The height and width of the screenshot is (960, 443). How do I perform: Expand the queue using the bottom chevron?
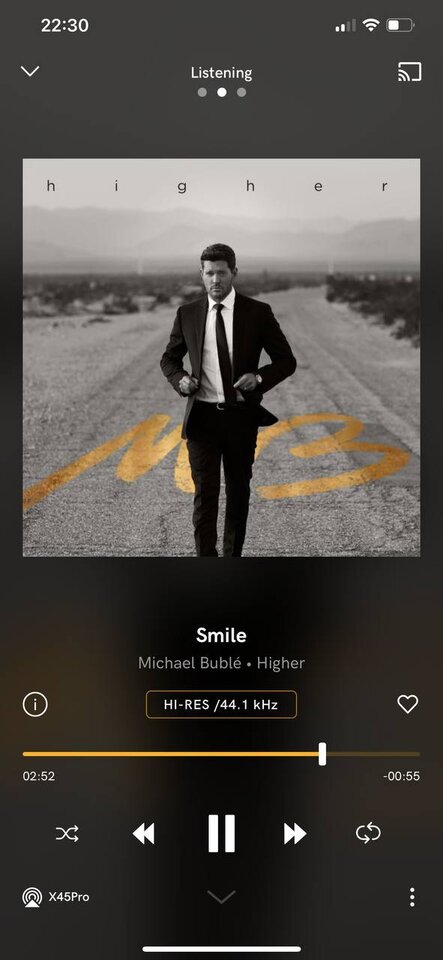[221, 897]
